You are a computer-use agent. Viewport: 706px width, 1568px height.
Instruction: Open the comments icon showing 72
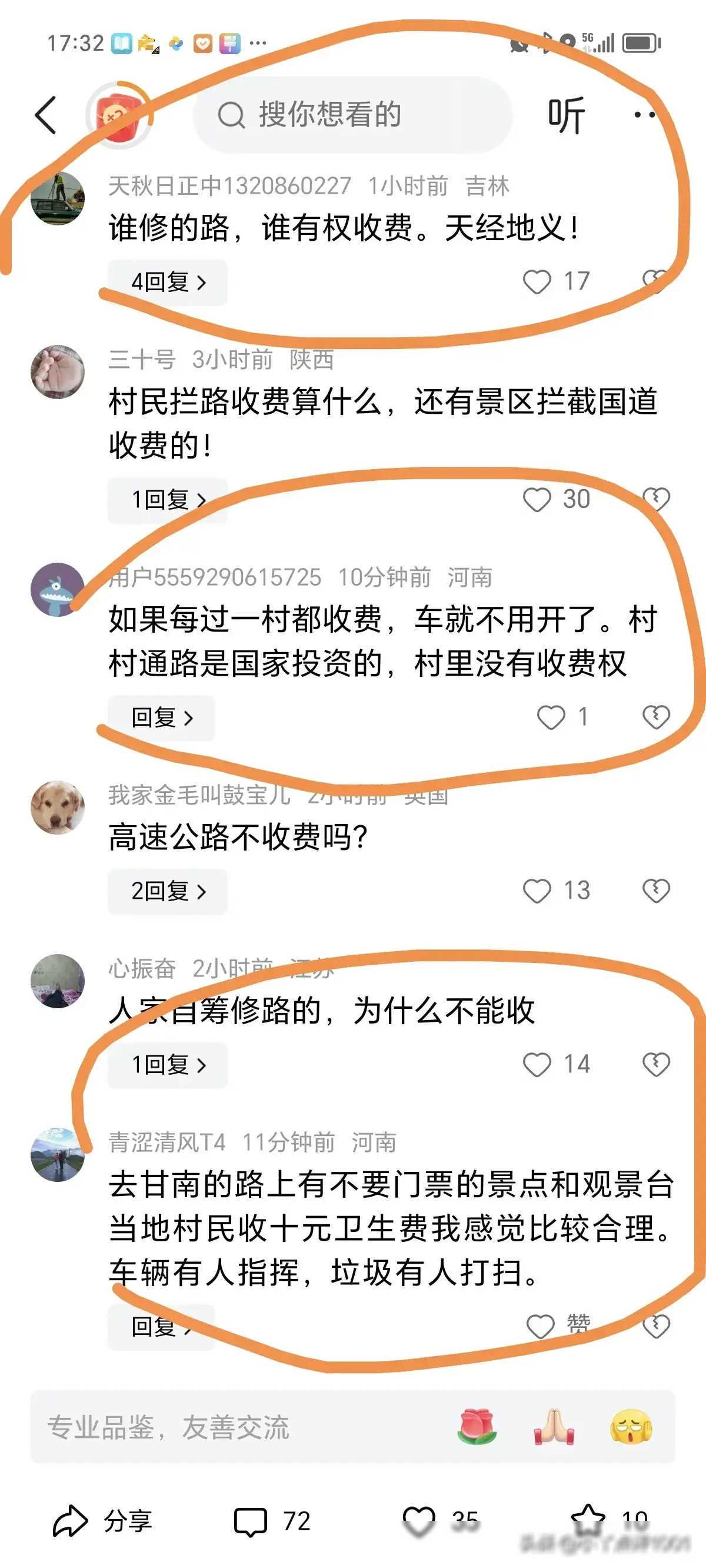272,1522
